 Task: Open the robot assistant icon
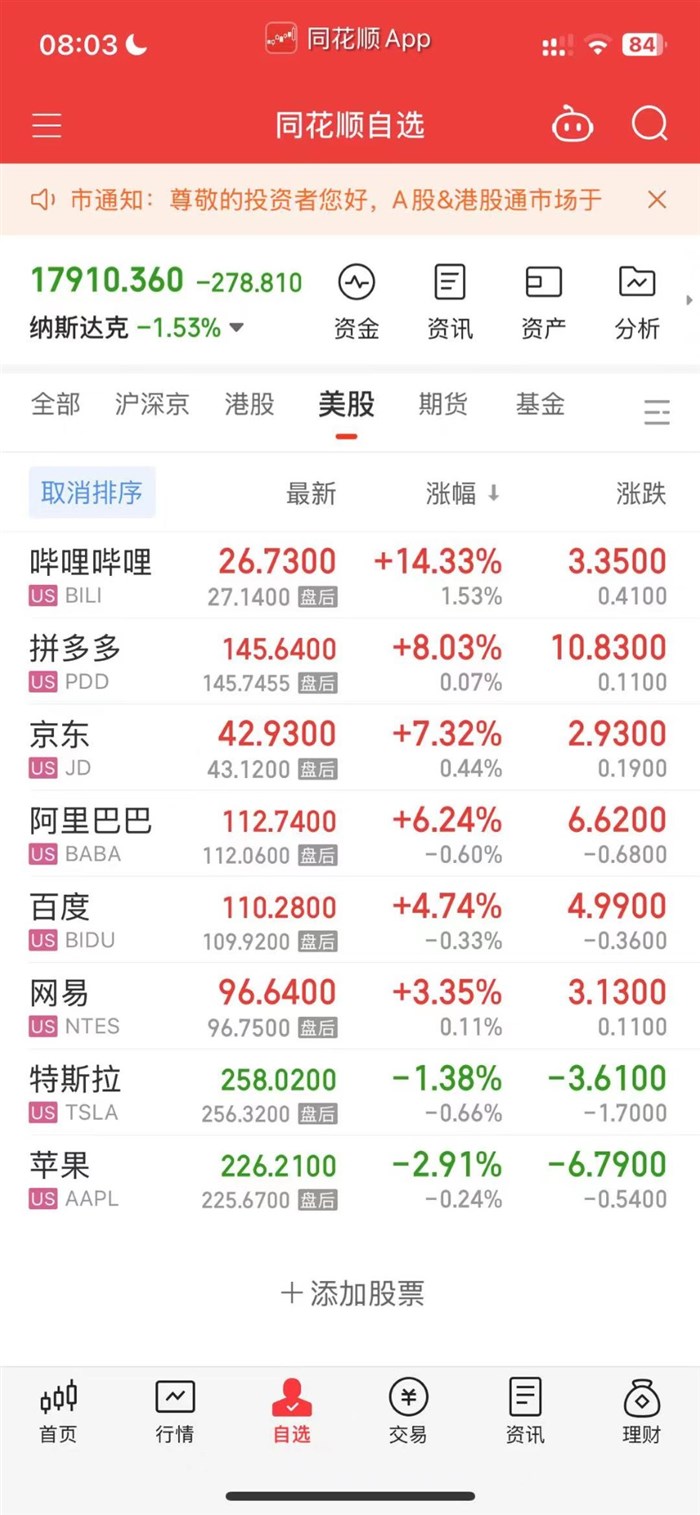click(x=573, y=125)
